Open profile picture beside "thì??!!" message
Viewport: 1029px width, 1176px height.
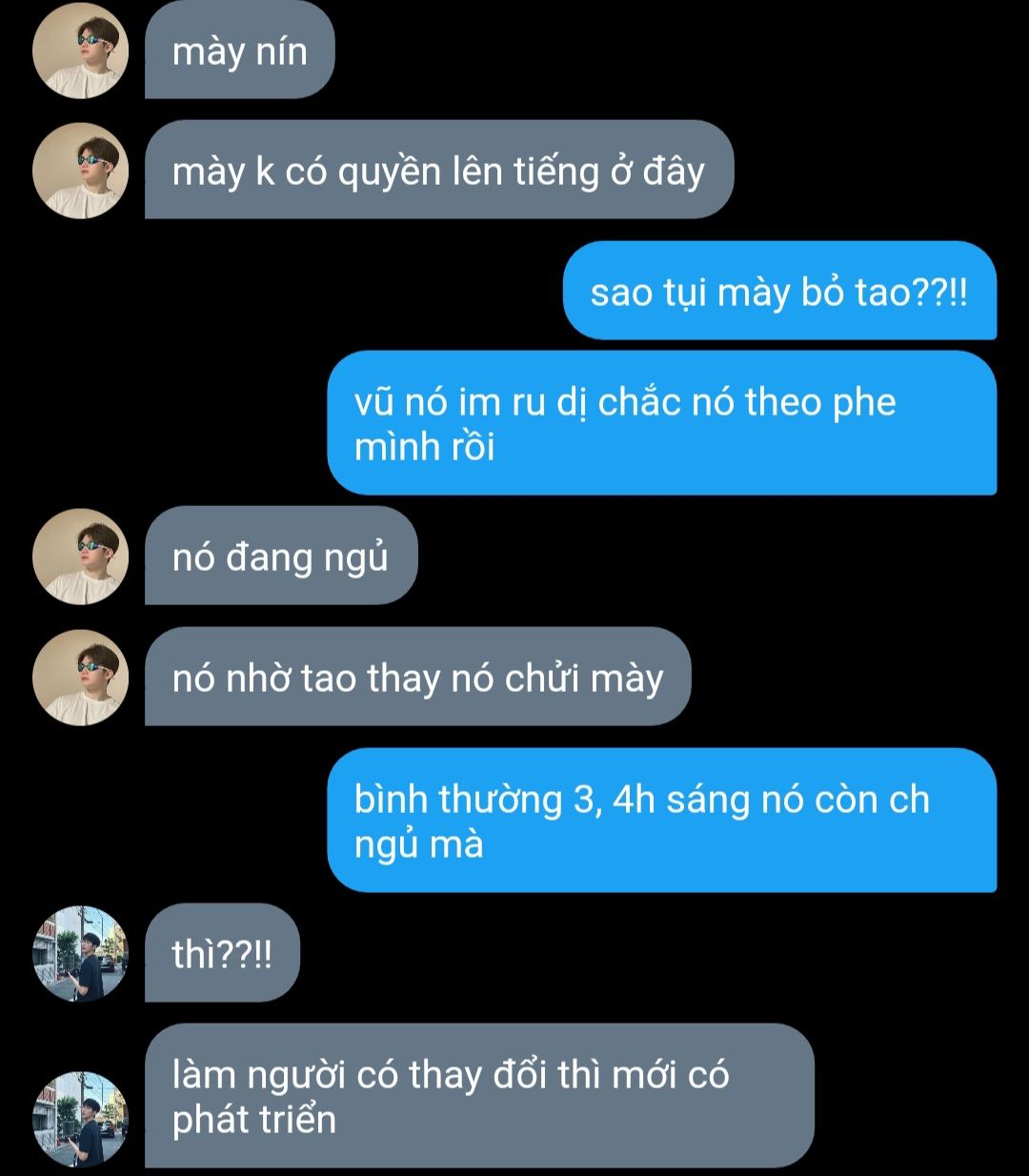(80, 954)
